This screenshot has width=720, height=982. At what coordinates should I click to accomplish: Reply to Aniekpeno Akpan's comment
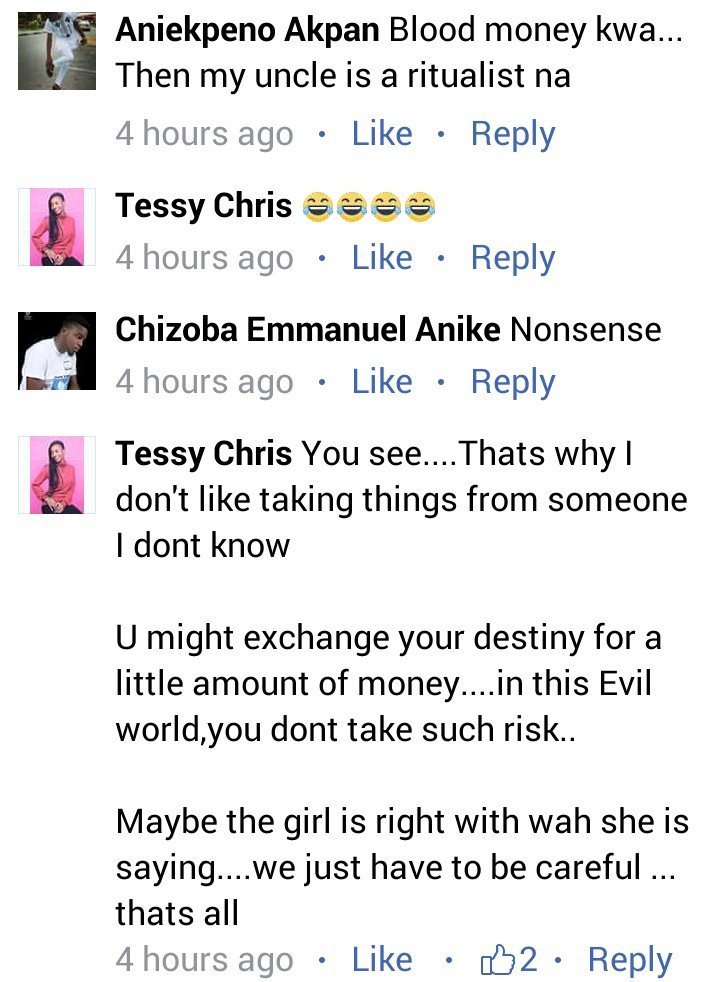[512, 134]
